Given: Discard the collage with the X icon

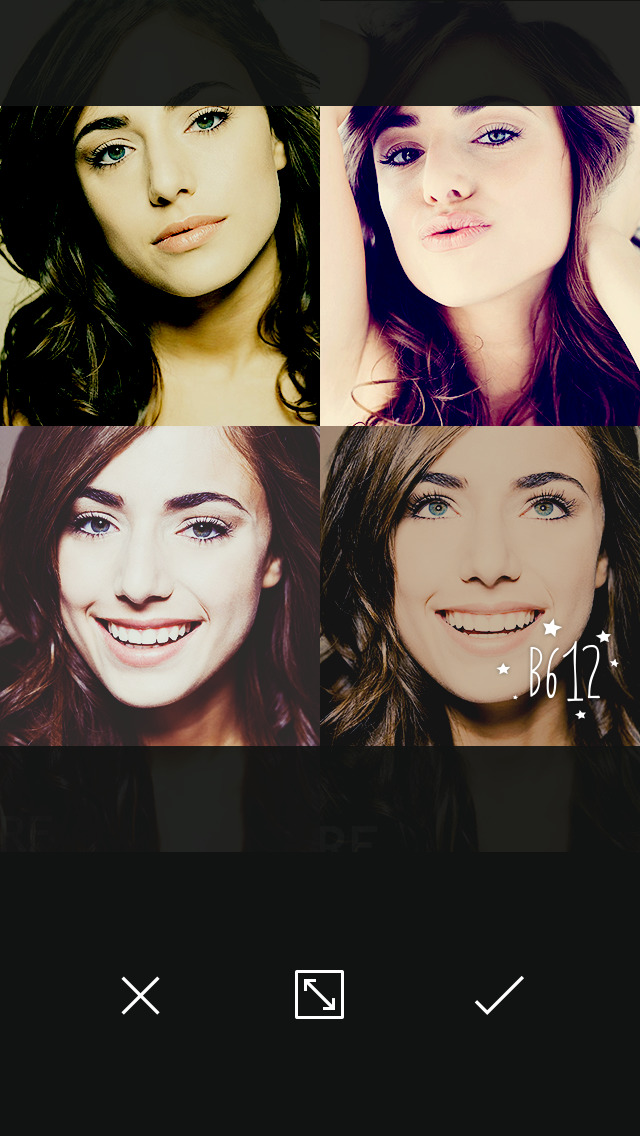Looking at the screenshot, I should point(140,996).
